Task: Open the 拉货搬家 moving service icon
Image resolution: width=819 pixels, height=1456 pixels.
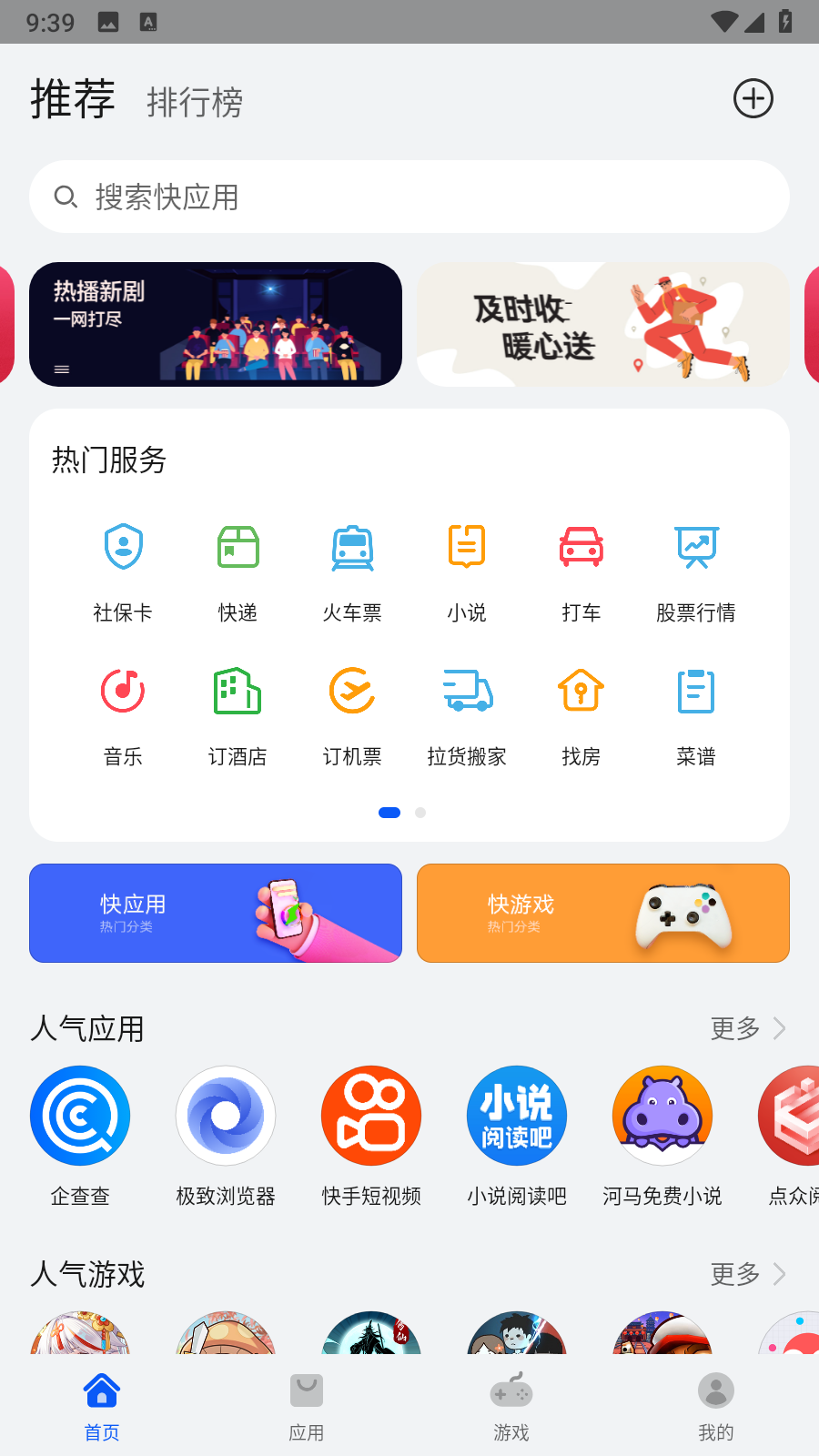Action: point(467,712)
